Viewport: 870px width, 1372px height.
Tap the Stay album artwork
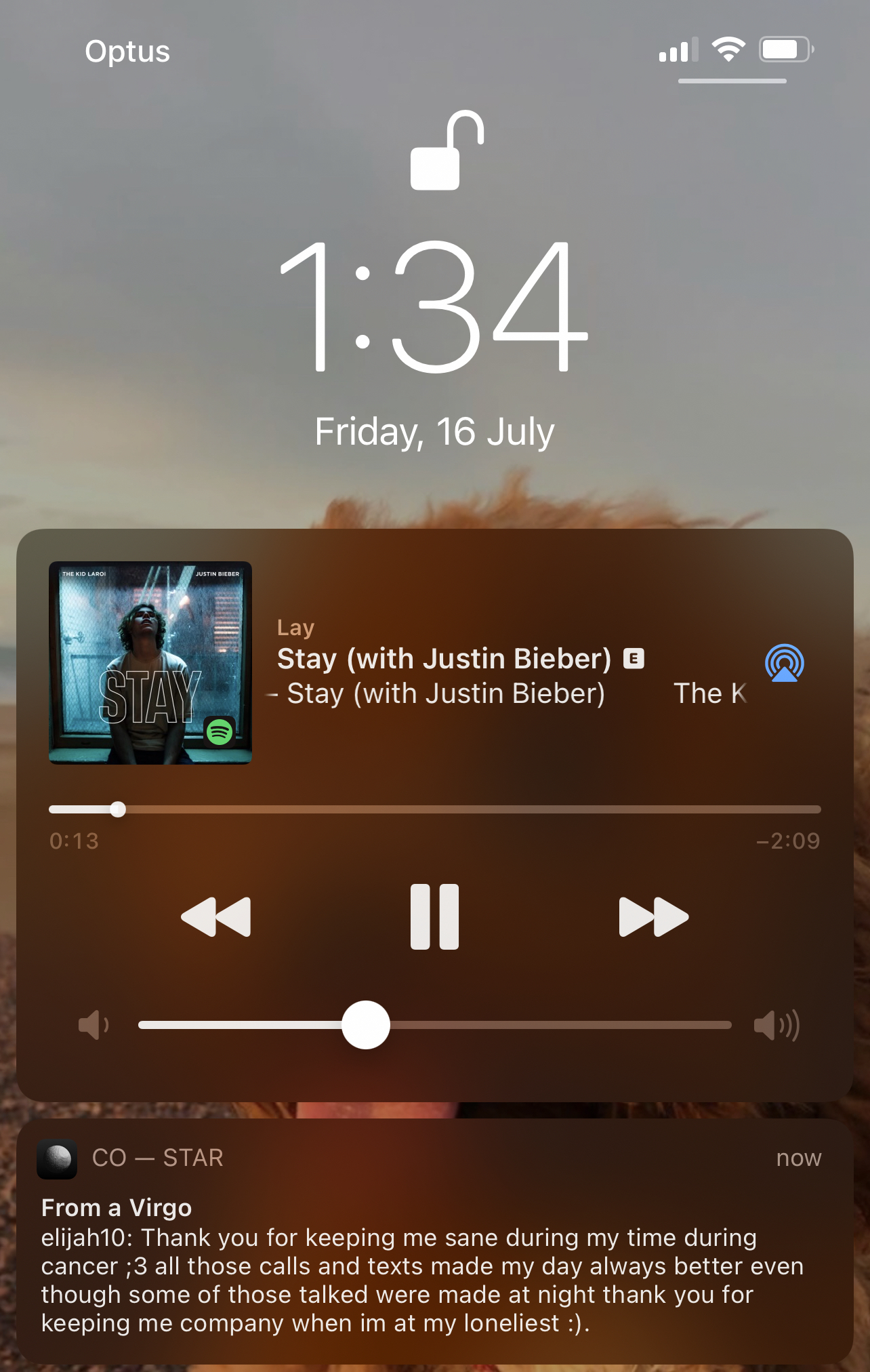coord(150,663)
